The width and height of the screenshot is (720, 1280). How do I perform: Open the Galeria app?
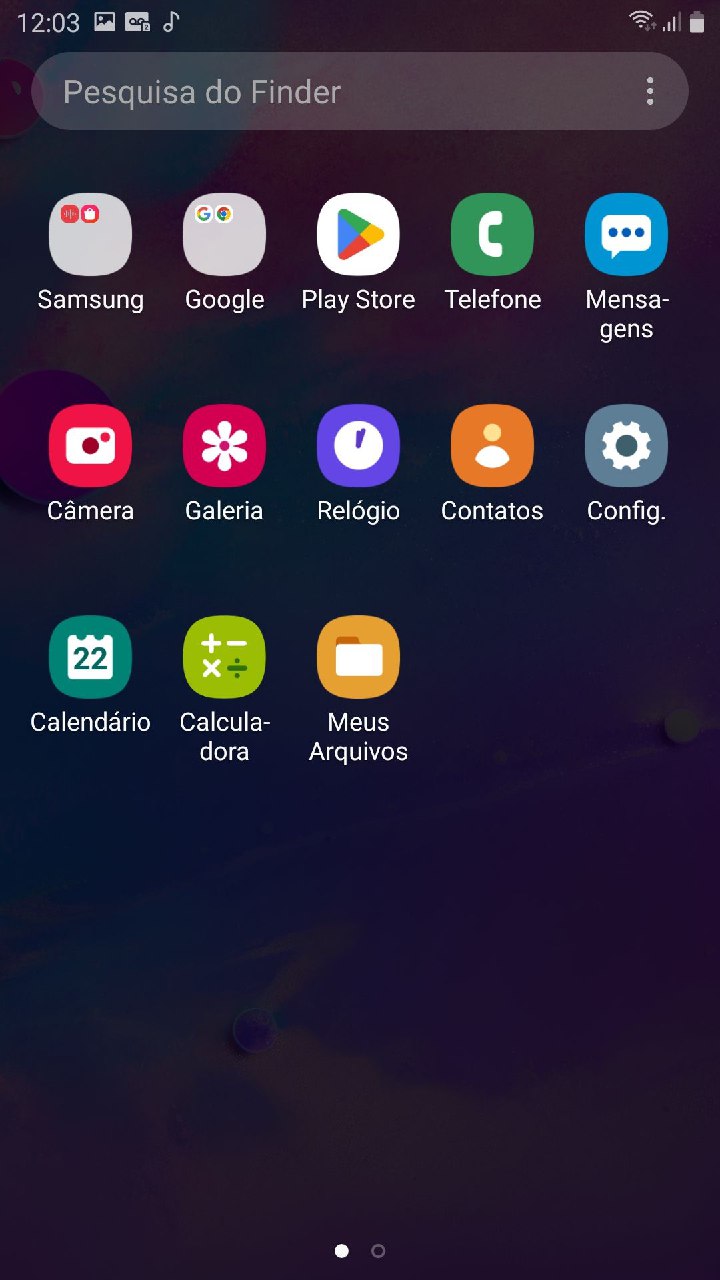click(224, 445)
